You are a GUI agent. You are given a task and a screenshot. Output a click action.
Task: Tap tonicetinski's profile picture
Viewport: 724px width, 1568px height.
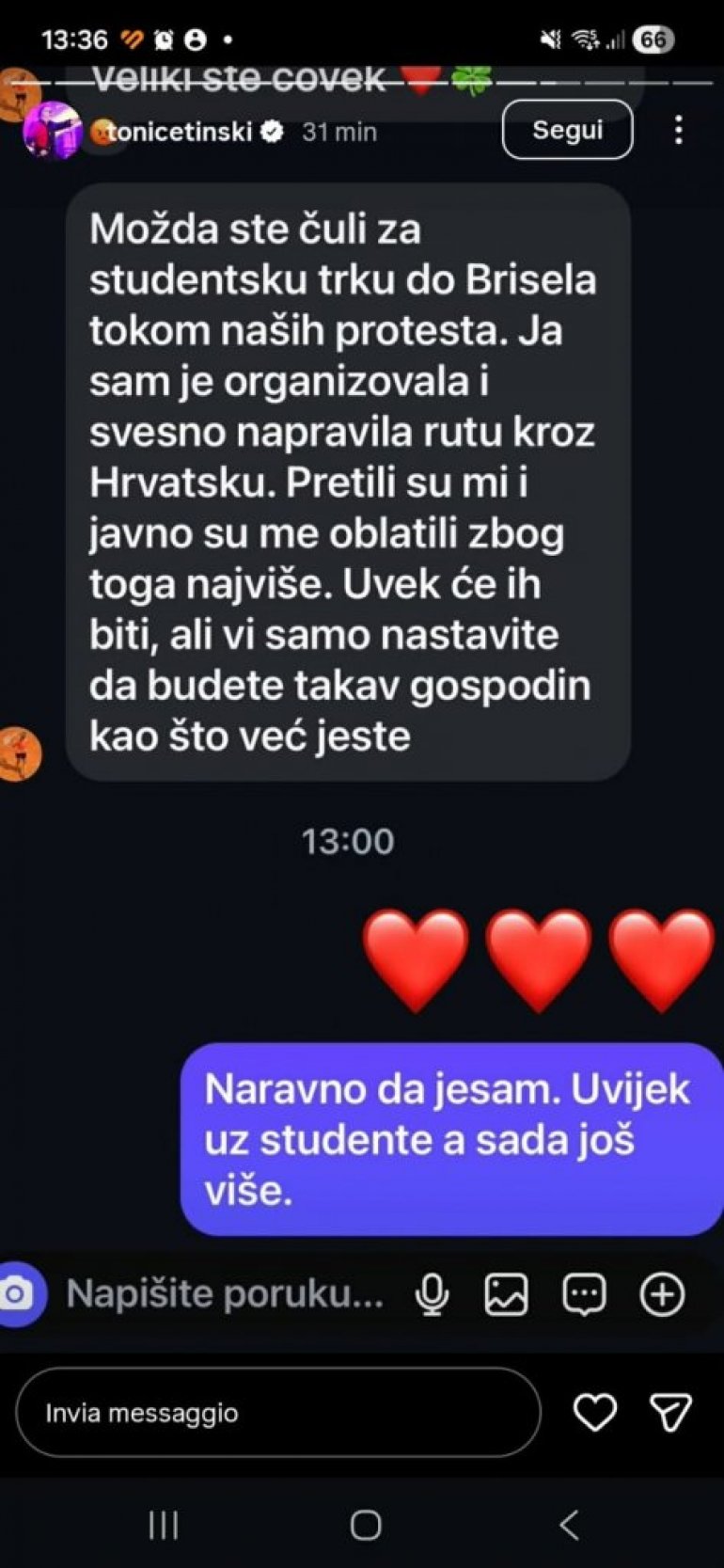[52, 130]
